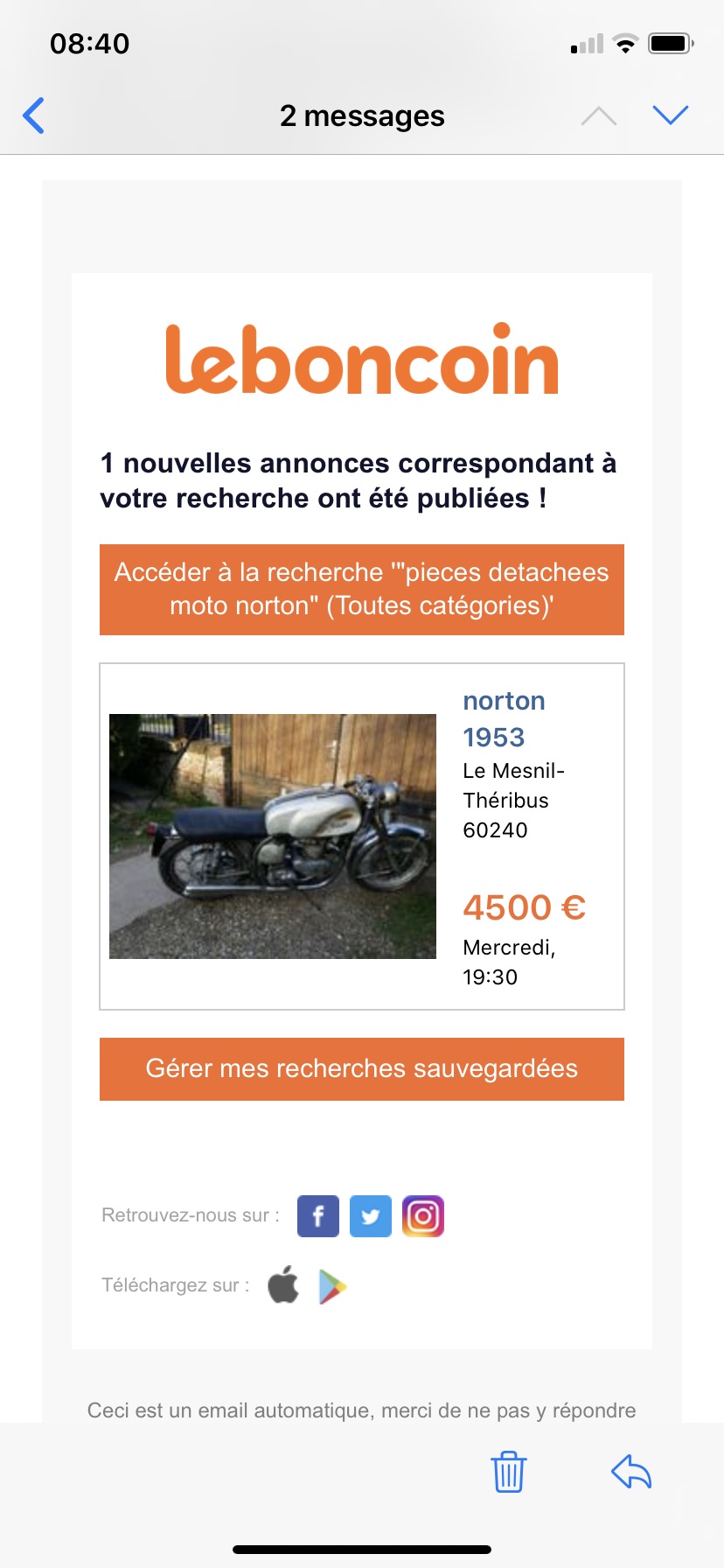Go back to the mailbox list
This screenshot has height=1568, width=724.
coord(33,115)
